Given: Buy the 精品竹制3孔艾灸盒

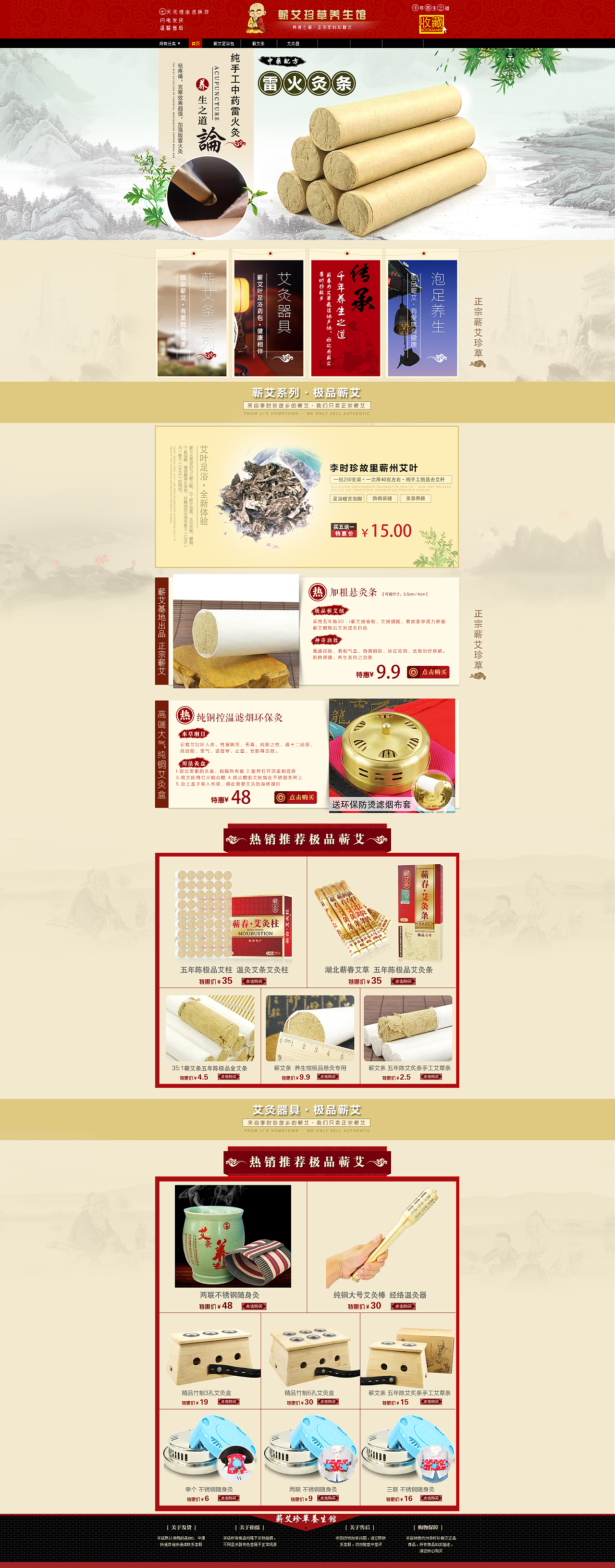Looking at the screenshot, I should (x=229, y=1402).
